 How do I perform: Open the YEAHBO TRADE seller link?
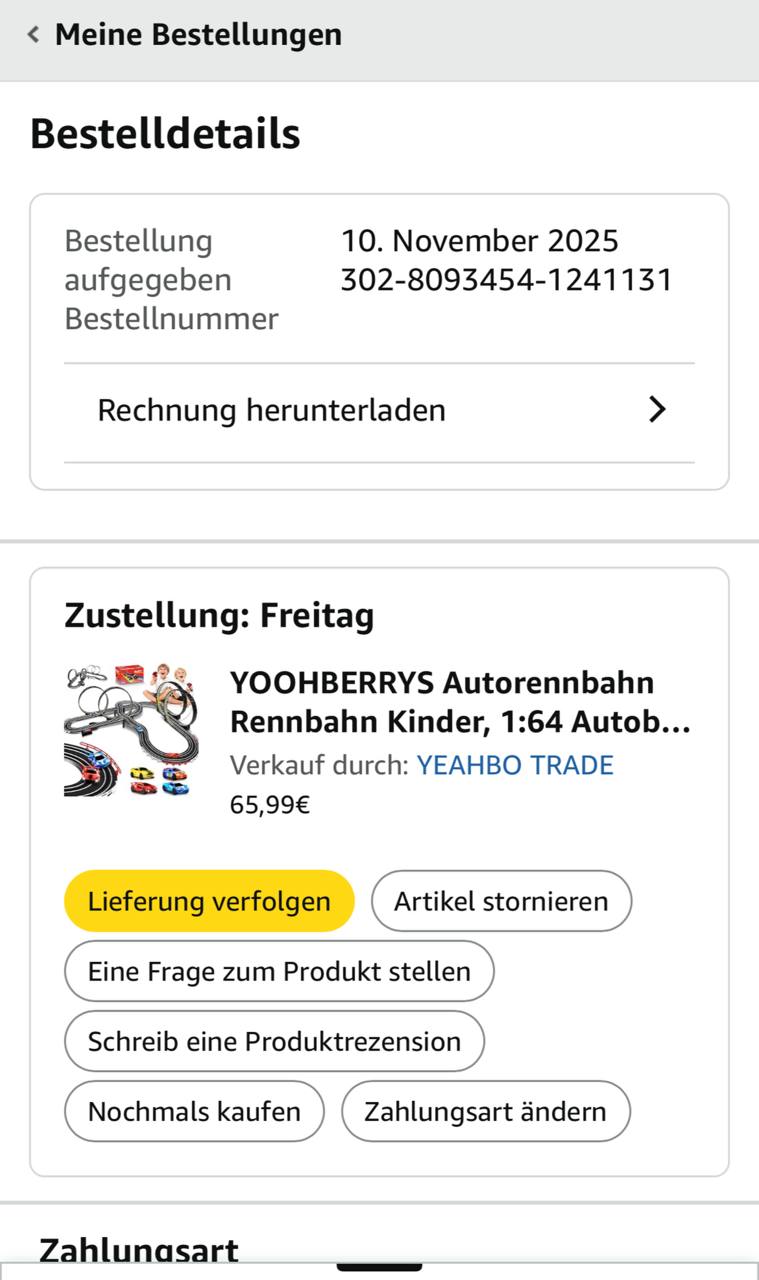click(514, 765)
